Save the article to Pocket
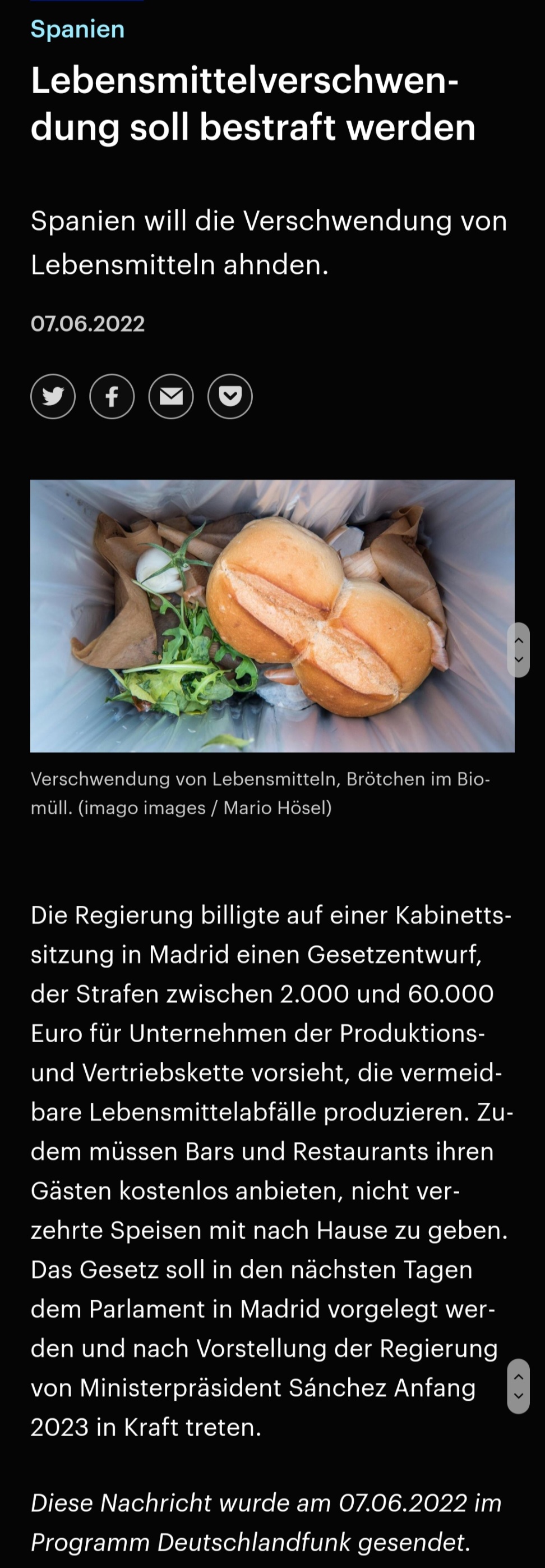The height and width of the screenshot is (1568, 545). (230, 396)
